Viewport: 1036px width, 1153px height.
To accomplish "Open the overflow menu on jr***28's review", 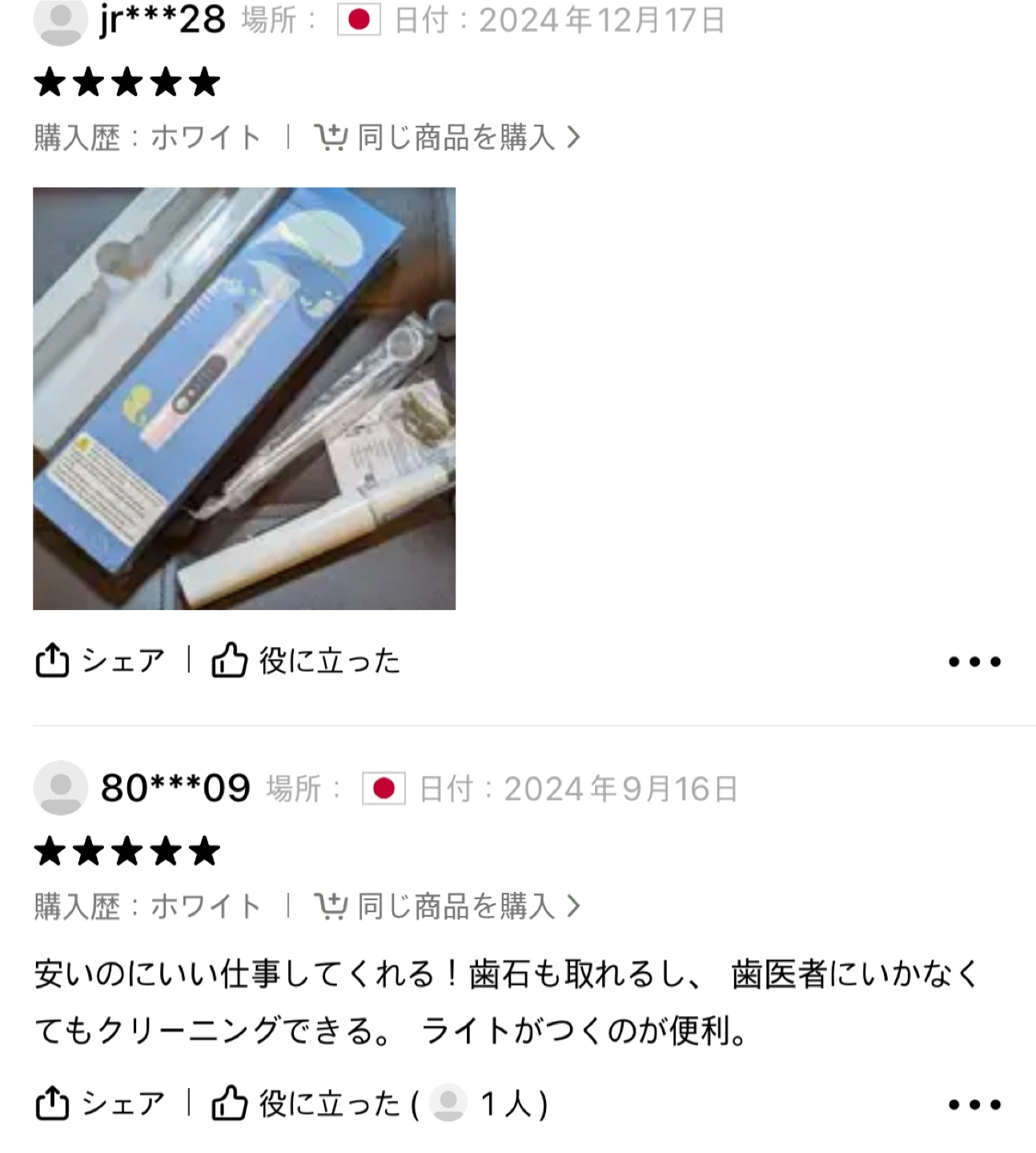I will [974, 662].
